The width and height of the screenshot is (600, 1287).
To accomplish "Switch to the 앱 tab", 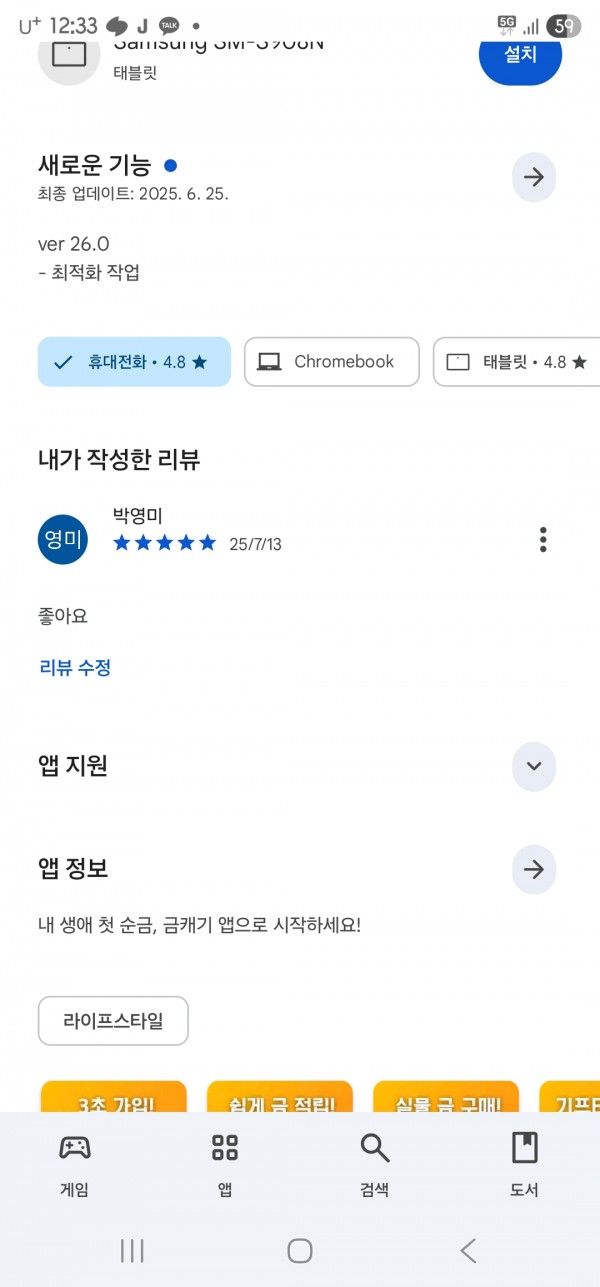I will coord(225,1165).
